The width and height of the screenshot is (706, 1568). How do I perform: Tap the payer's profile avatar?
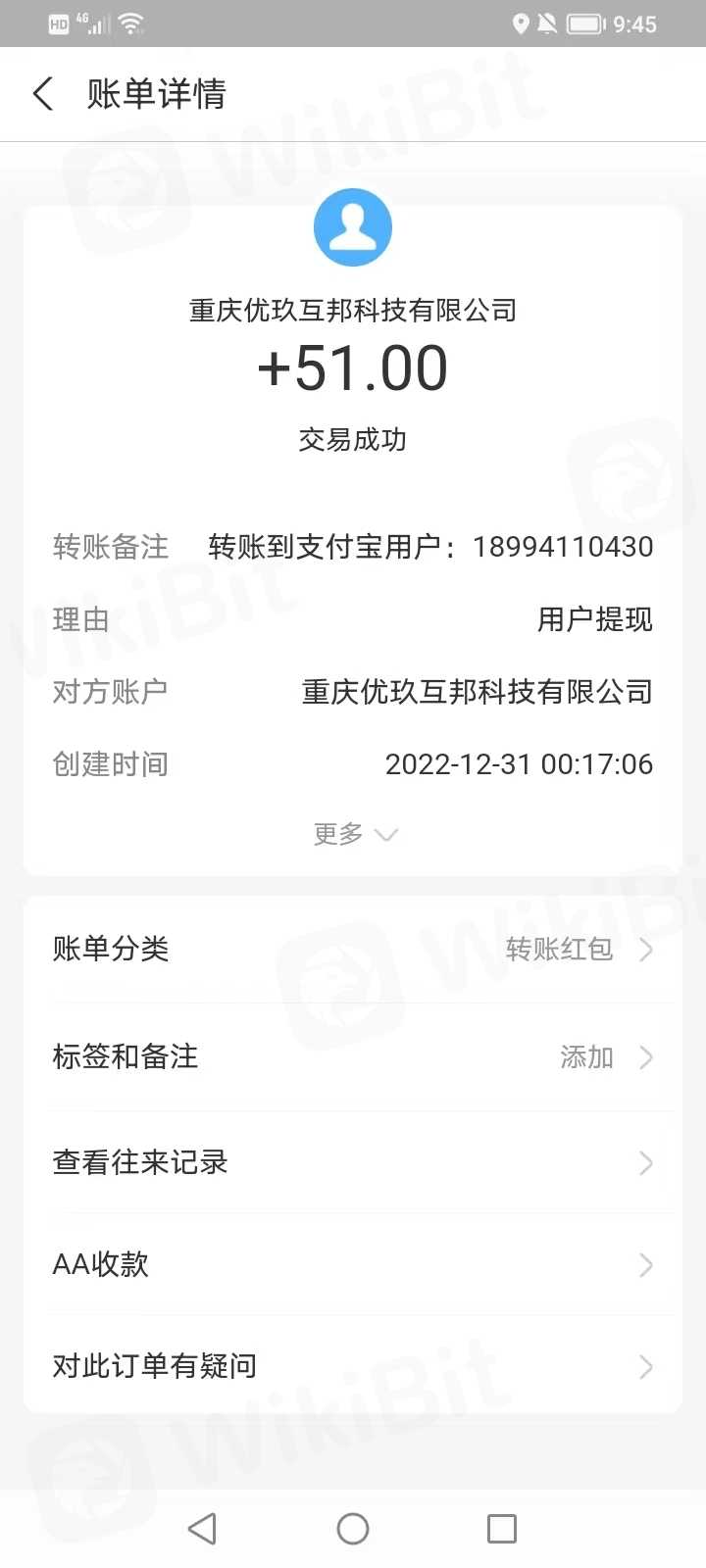pos(353,227)
